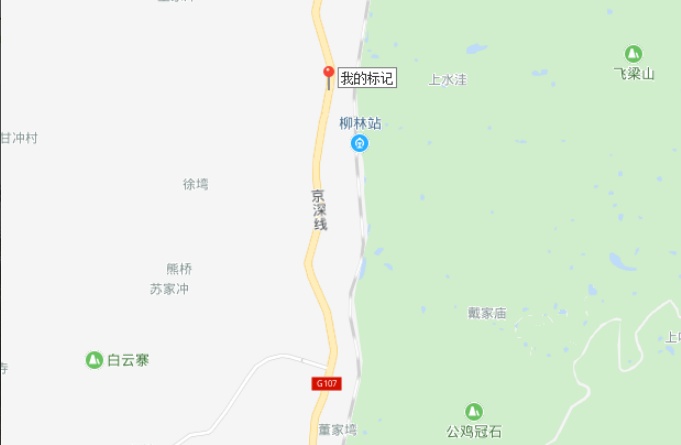Tap the red pin marker 我的标记

click(328, 75)
